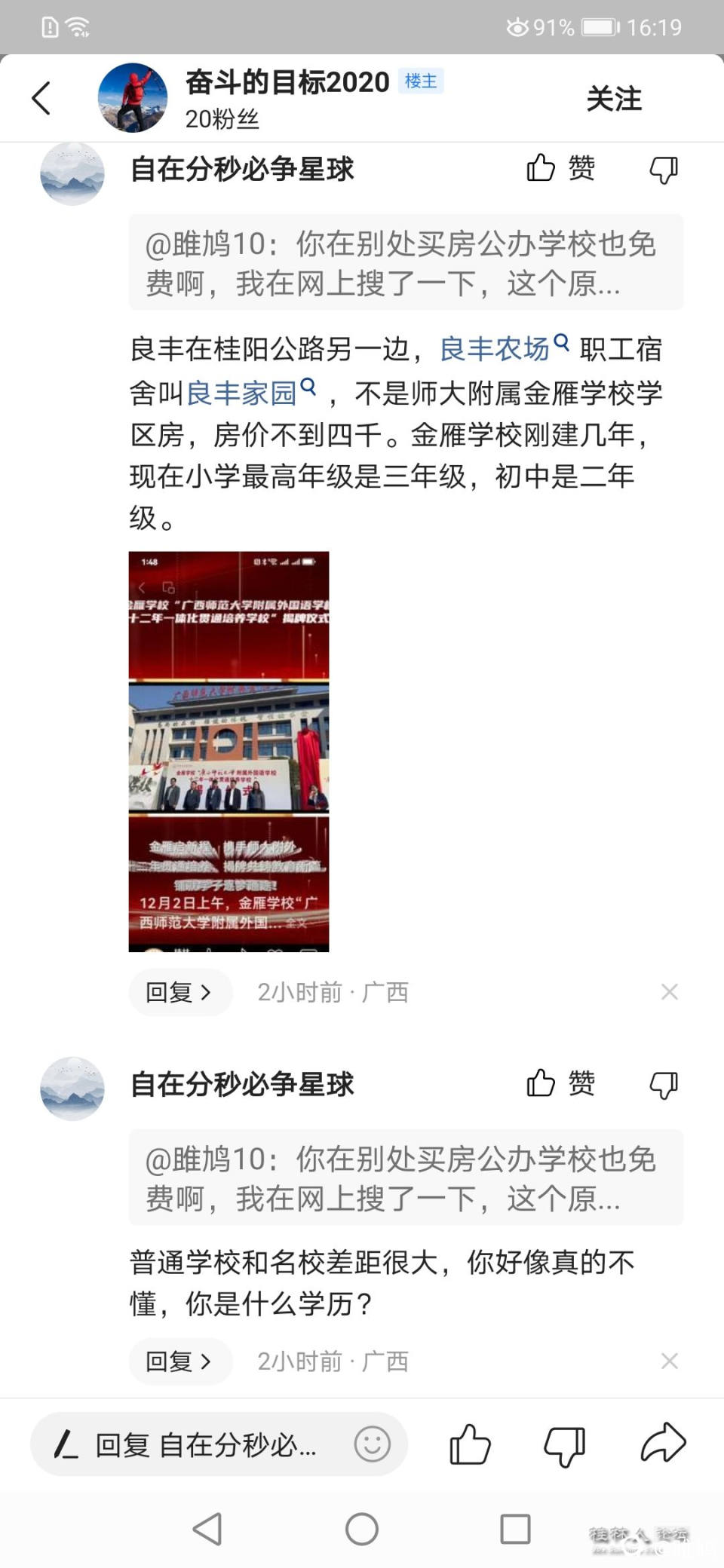Like the comment asking 你是什么学历
This screenshot has height=1568, width=724.
tap(560, 1083)
